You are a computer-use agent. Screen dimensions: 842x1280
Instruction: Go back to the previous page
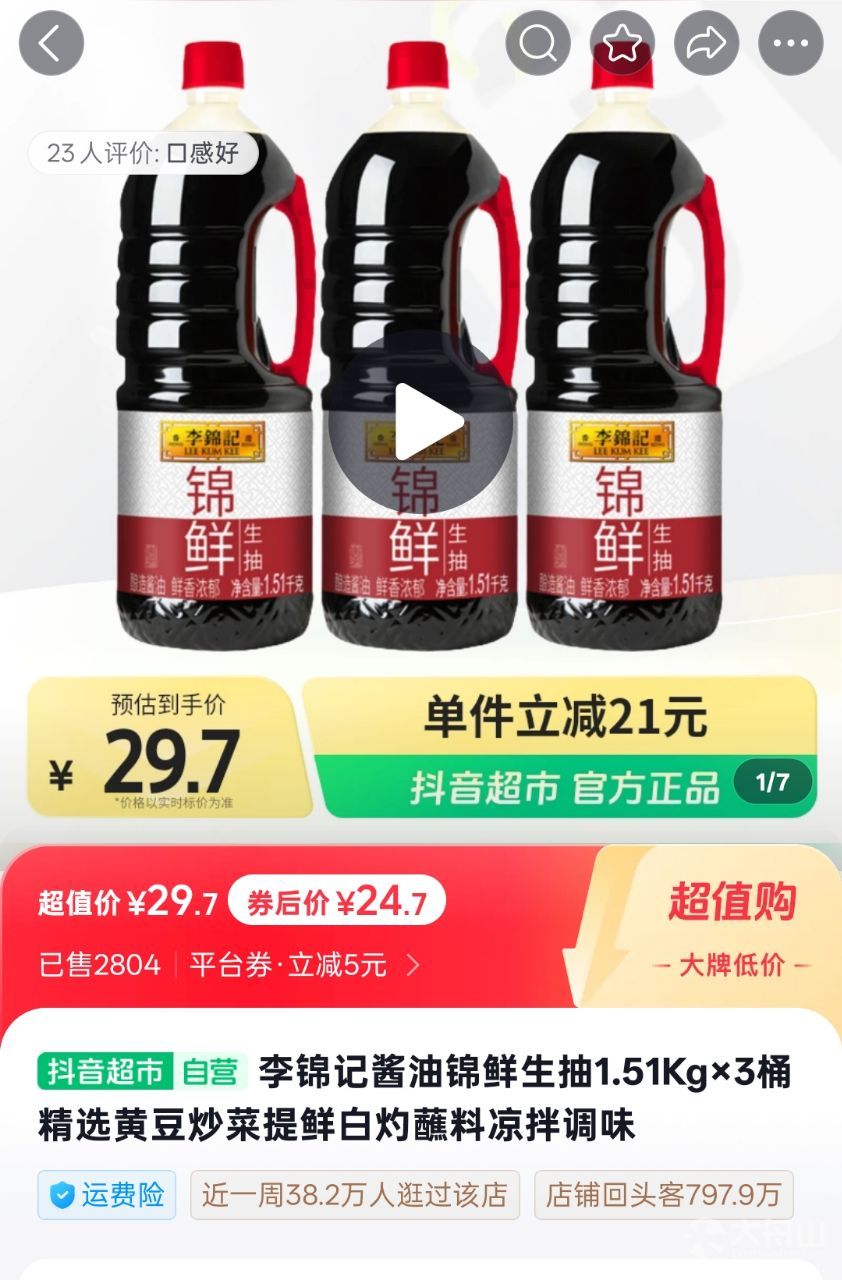(51, 42)
